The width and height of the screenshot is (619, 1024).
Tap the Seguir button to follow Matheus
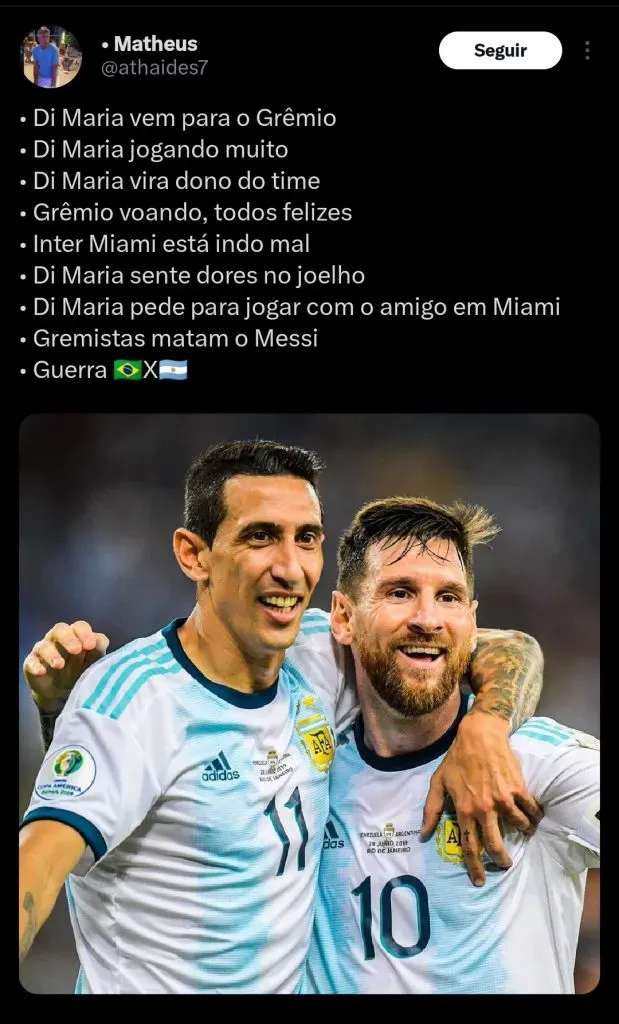pos(500,51)
